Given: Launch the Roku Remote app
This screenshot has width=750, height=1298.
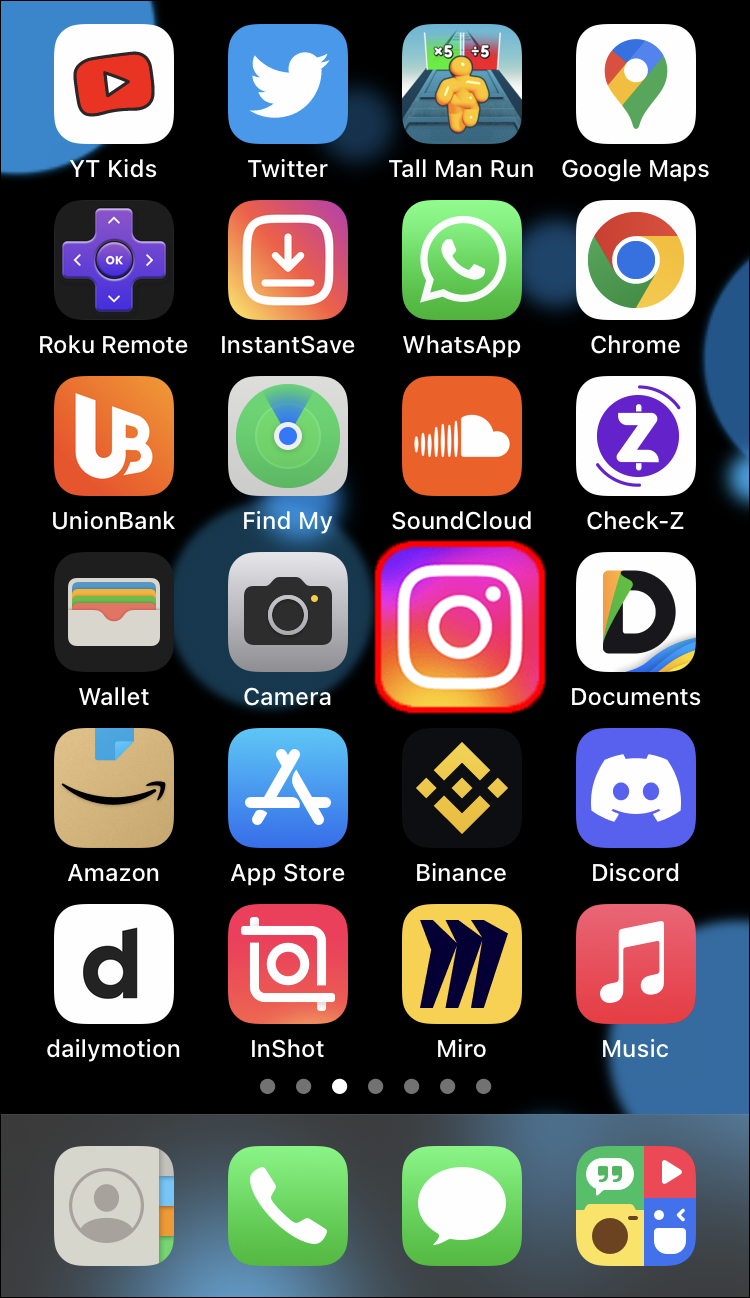Looking at the screenshot, I should 114,260.
